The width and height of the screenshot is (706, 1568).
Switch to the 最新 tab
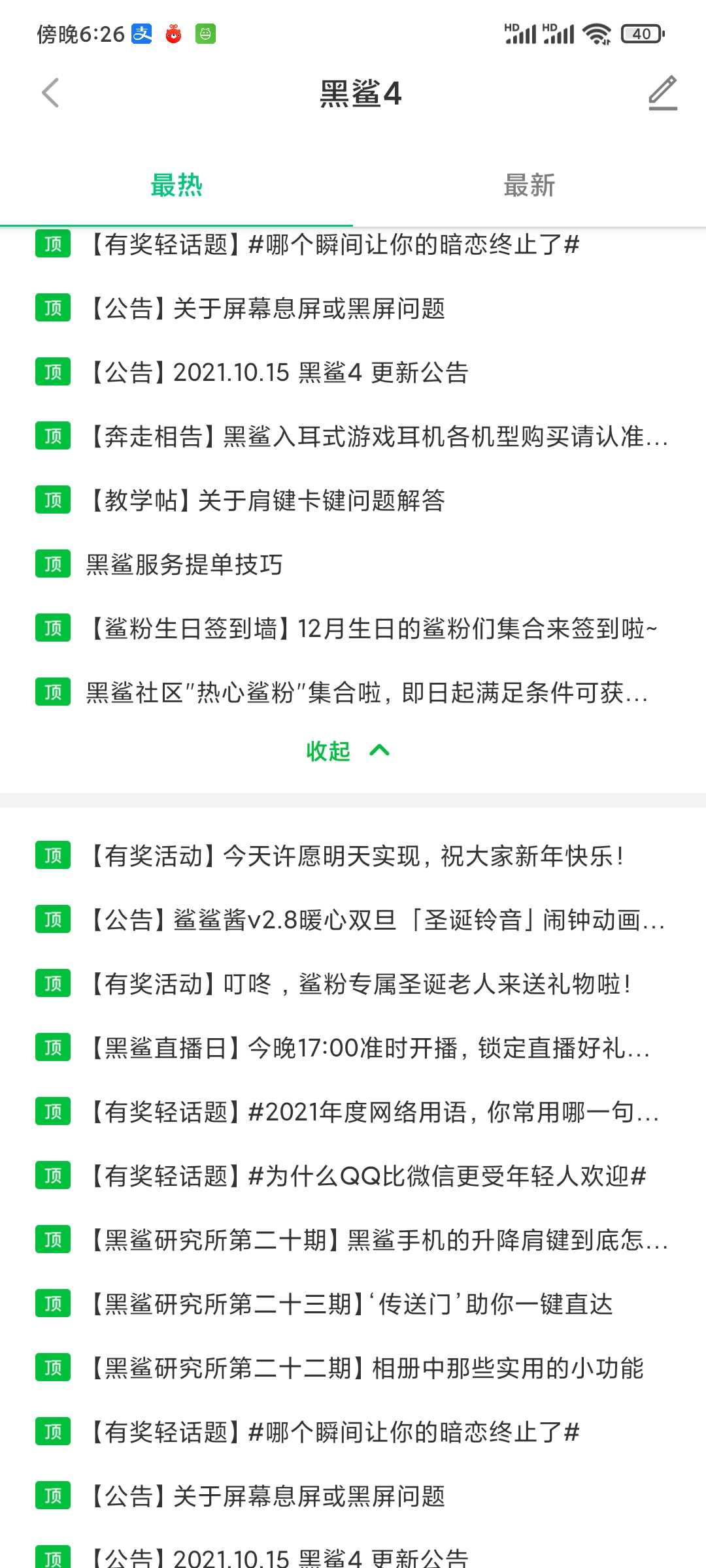529,186
